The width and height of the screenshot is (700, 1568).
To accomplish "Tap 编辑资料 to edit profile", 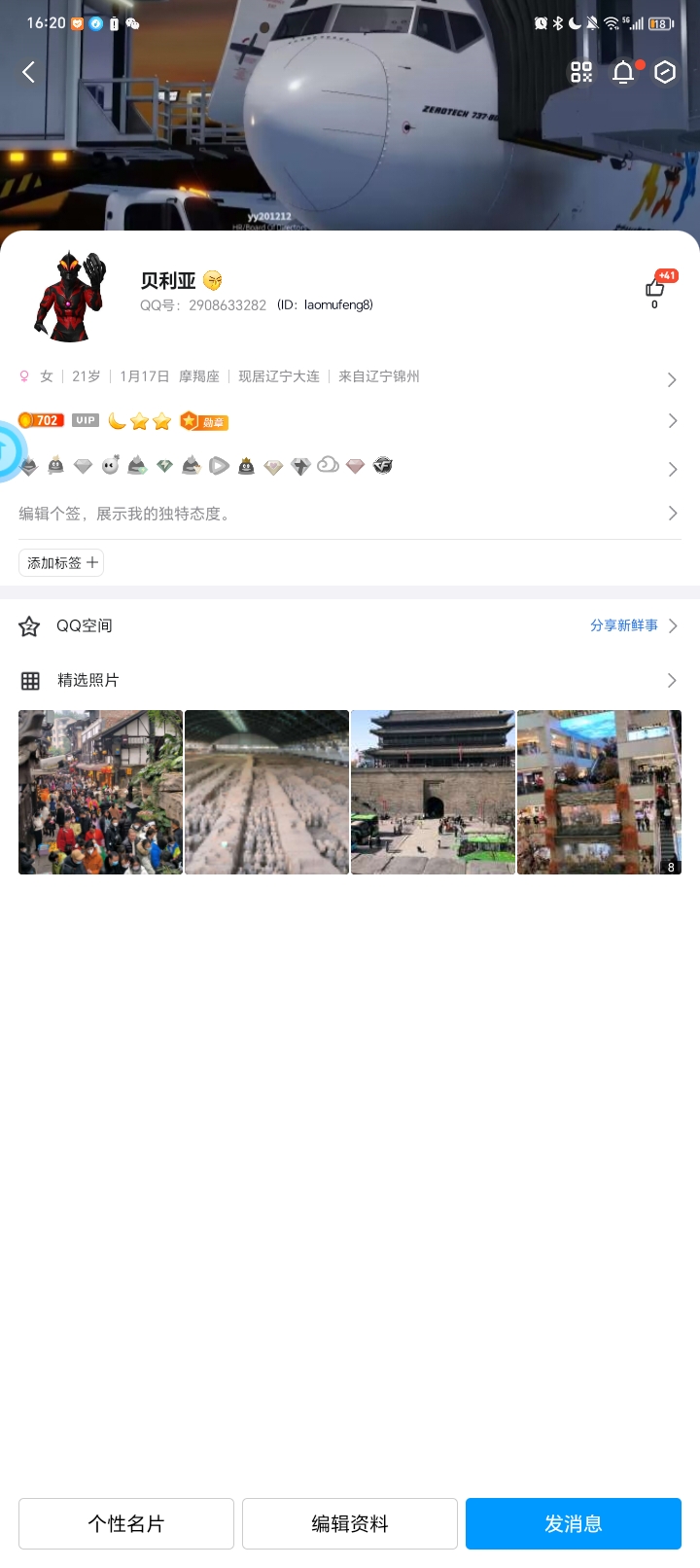I will (350, 1523).
